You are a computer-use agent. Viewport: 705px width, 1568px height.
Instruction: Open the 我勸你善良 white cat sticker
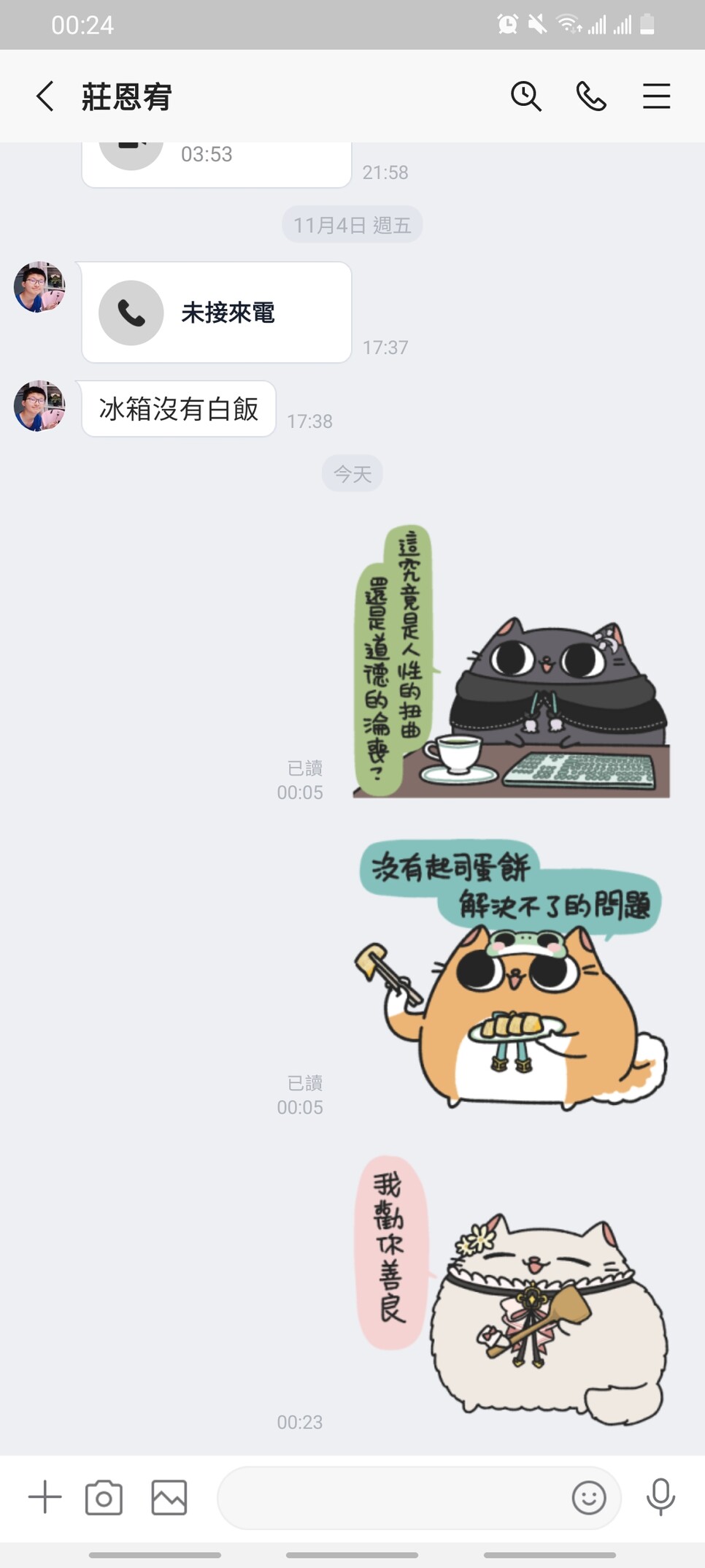coord(511,1289)
